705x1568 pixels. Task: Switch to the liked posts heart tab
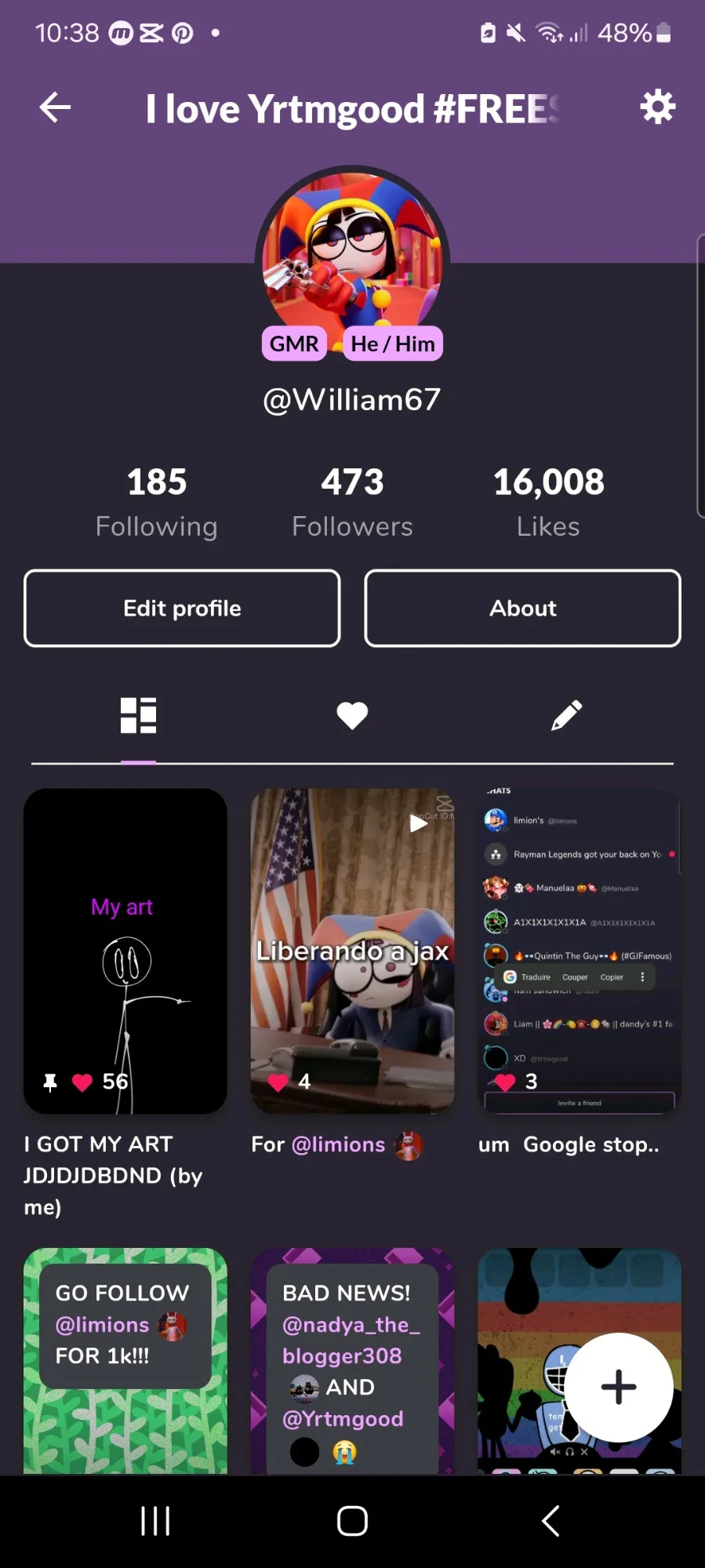[352, 715]
